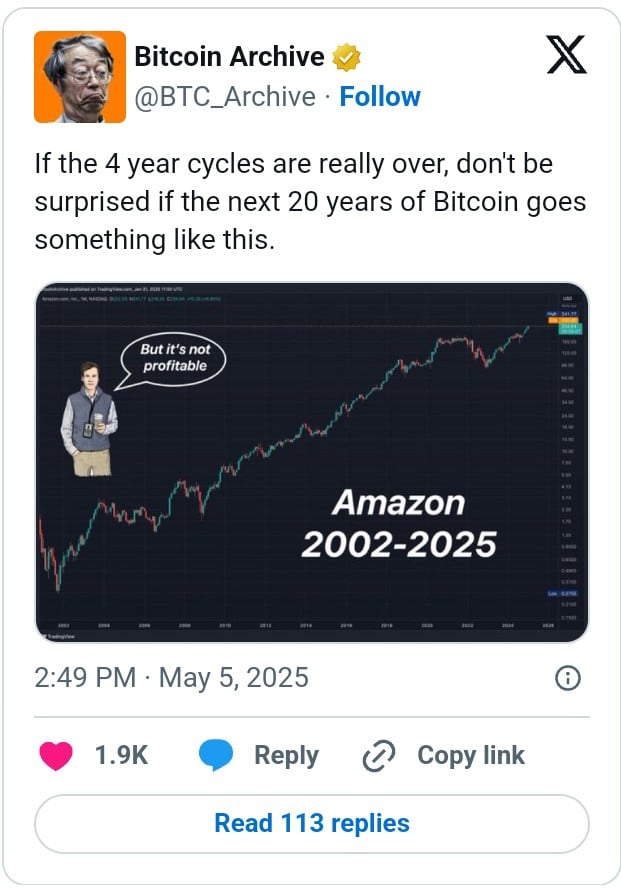Open the Bitcoin Archive account name

pyautogui.click(x=229, y=57)
